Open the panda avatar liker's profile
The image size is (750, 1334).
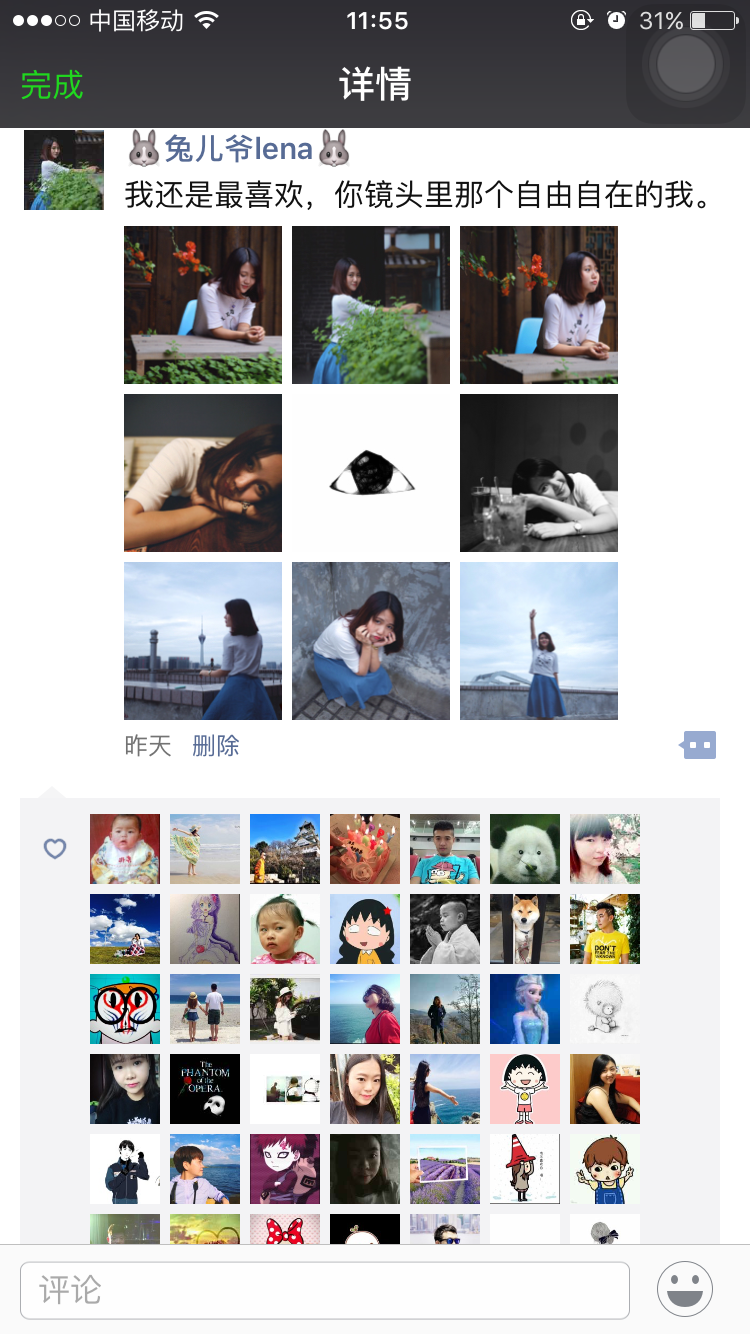coord(525,849)
